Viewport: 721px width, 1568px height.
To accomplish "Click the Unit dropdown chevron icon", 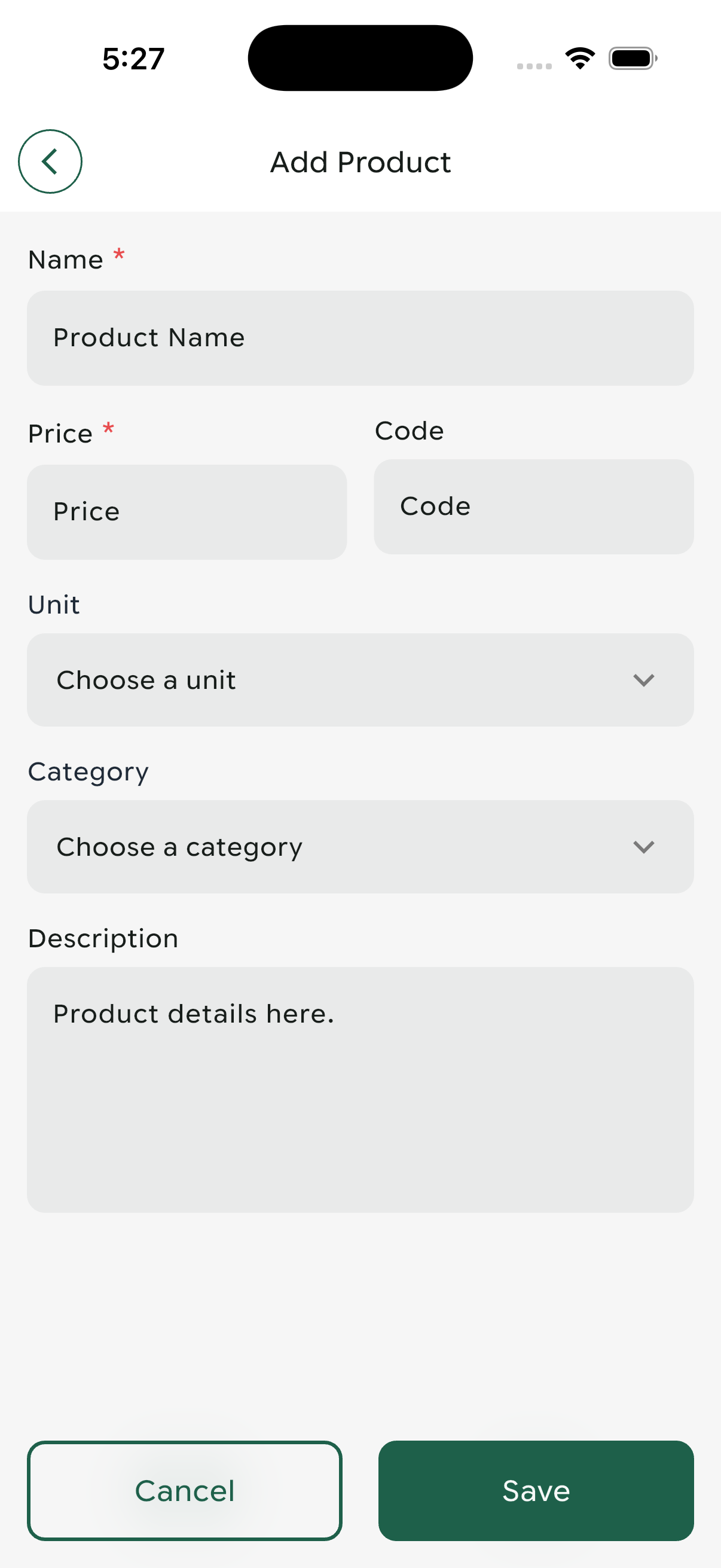I will pos(644,680).
